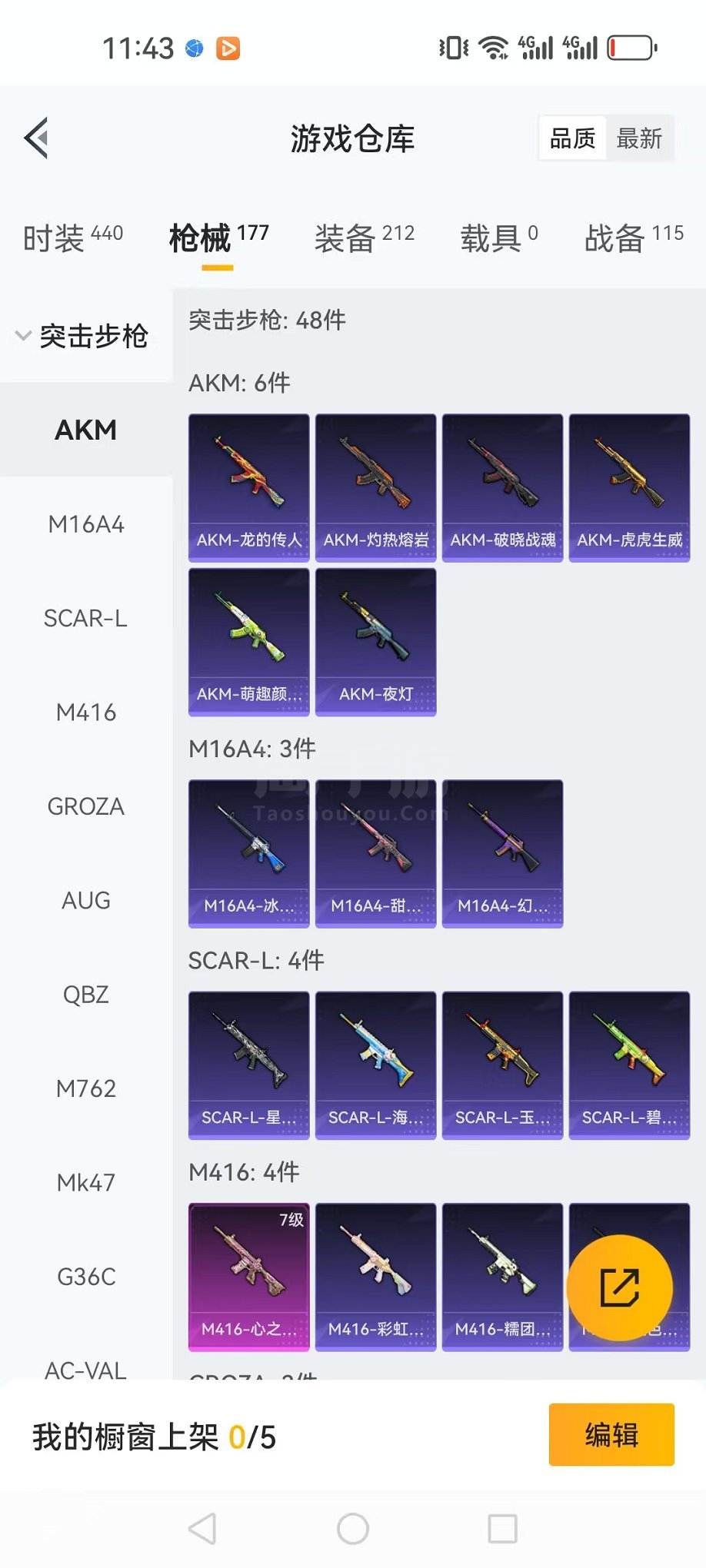Image resolution: width=706 pixels, height=1568 pixels.
Task: View the AKM-灼热熔岩 skin
Action: tap(375, 487)
